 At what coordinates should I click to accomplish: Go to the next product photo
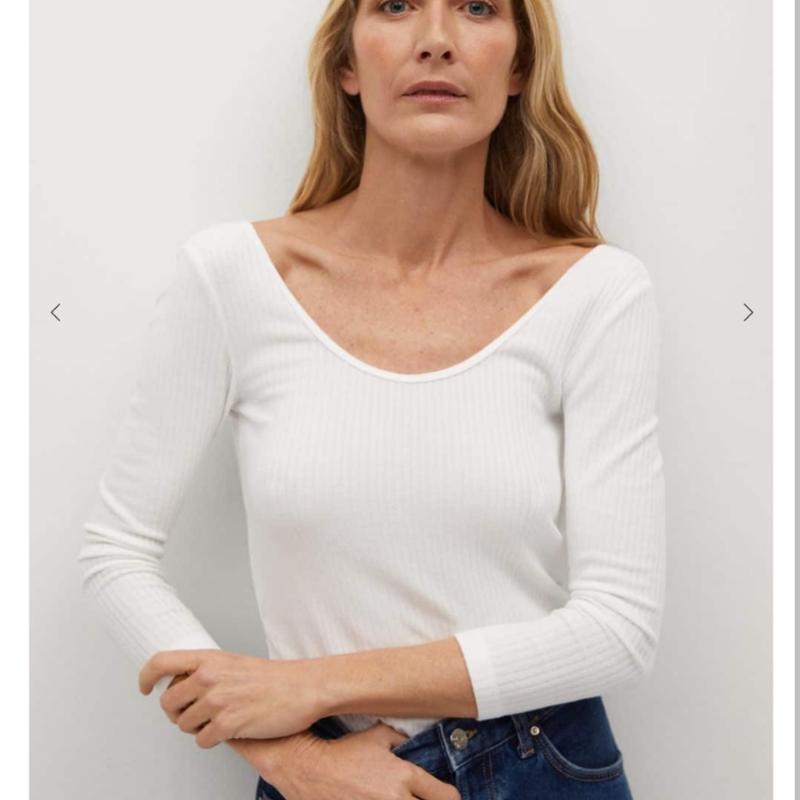pos(747,312)
